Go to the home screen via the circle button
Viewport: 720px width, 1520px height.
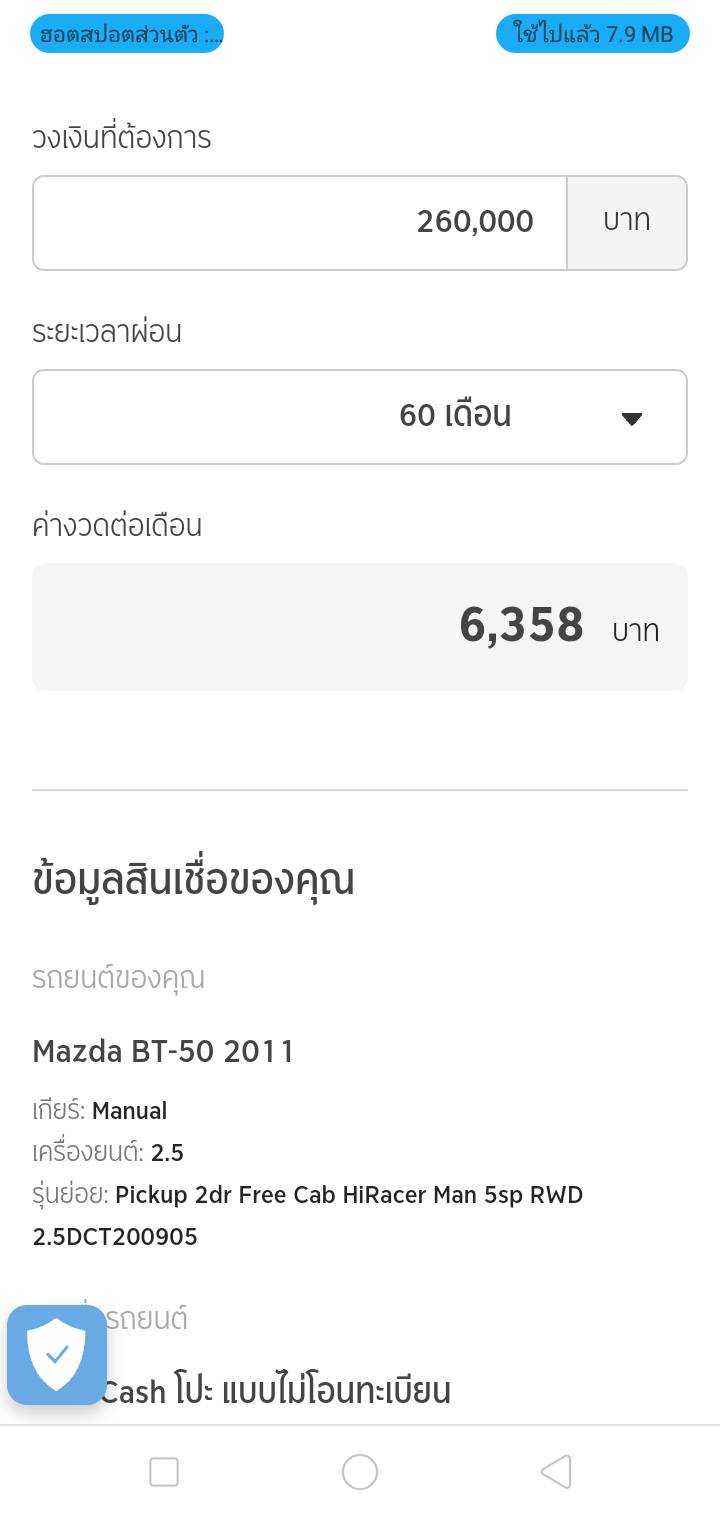click(360, 1472)
